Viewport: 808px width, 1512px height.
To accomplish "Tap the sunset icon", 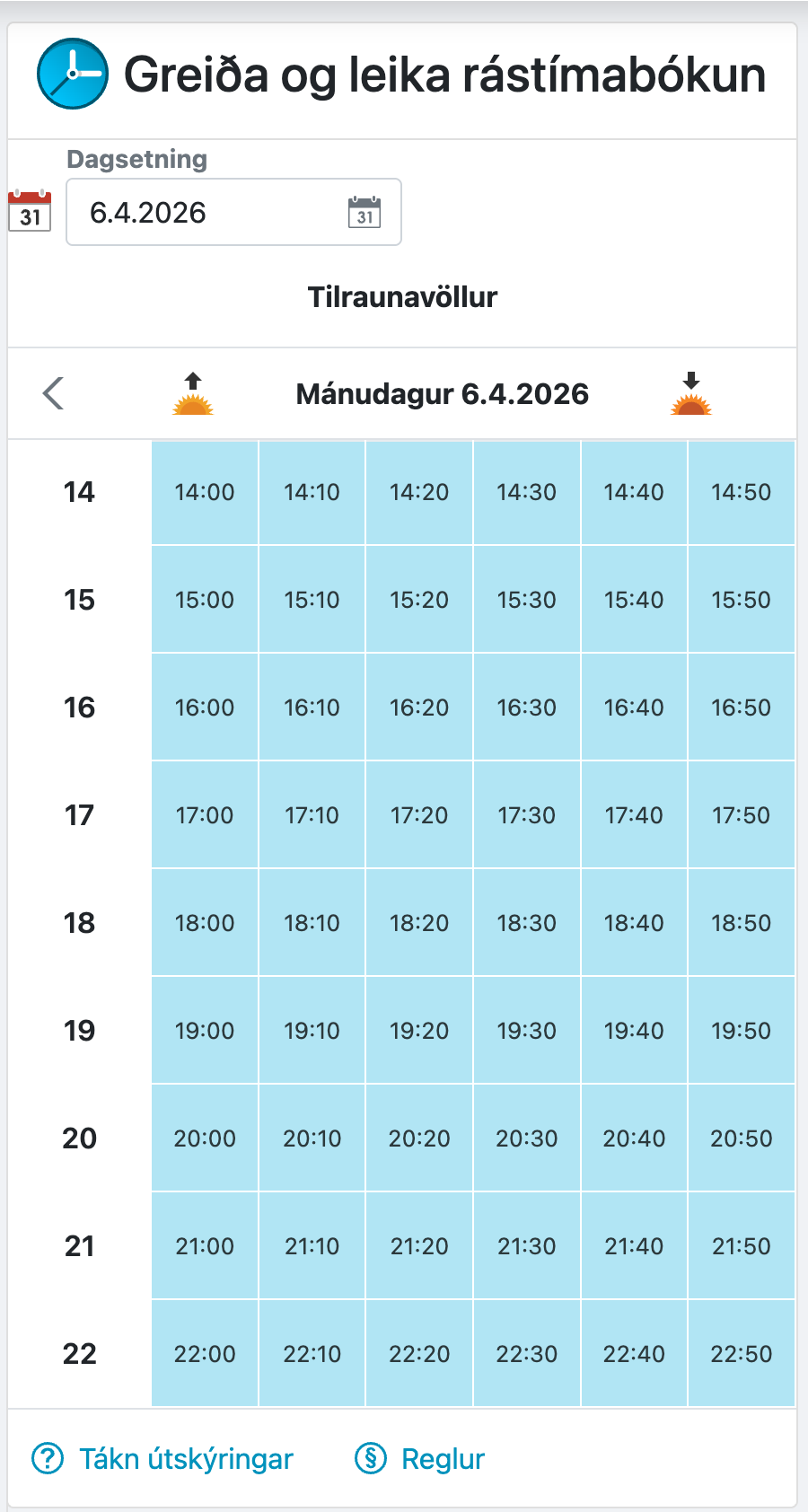I will tap(690, 394).
